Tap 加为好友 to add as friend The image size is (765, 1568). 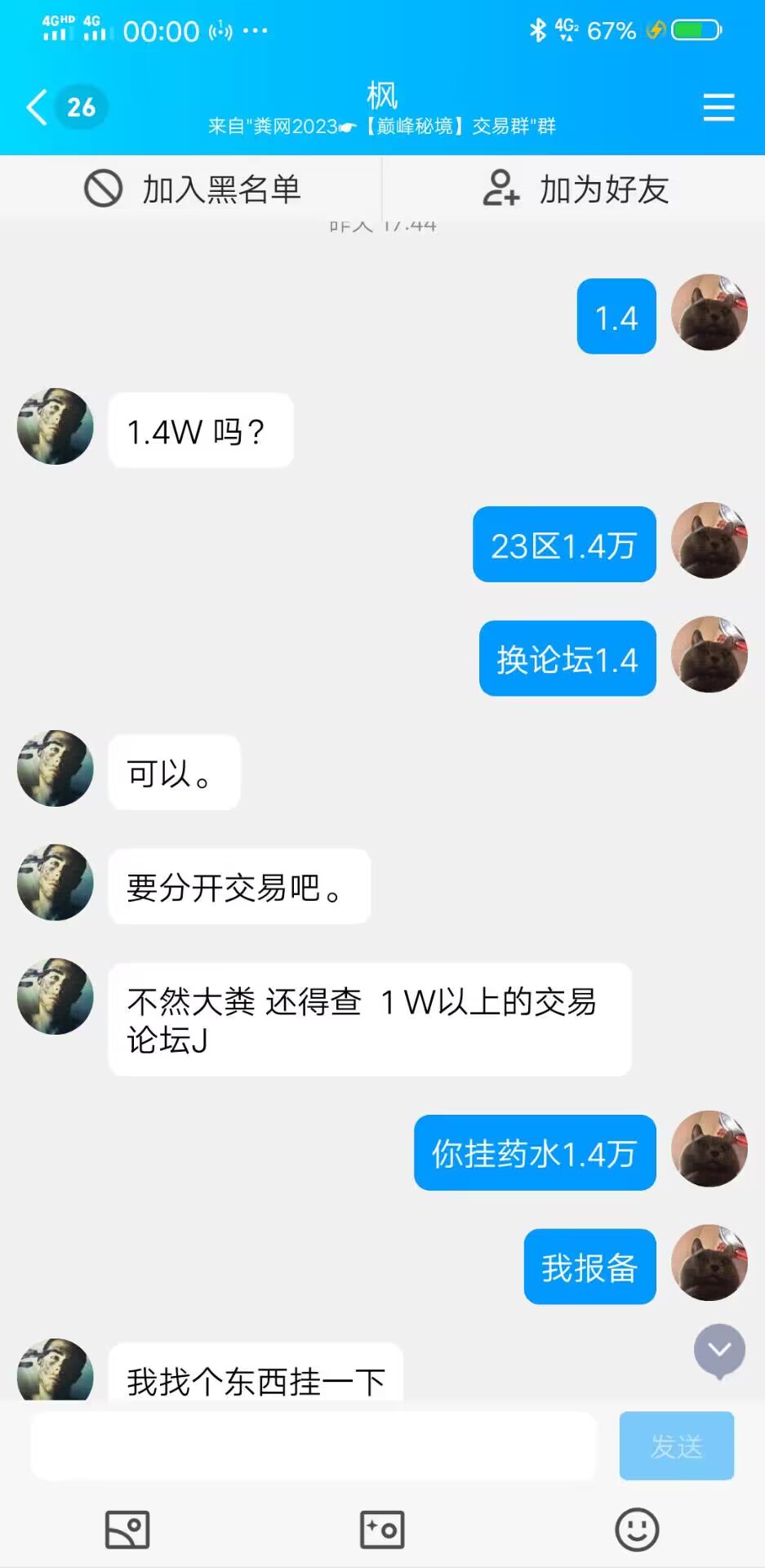(x=576, y=189)
